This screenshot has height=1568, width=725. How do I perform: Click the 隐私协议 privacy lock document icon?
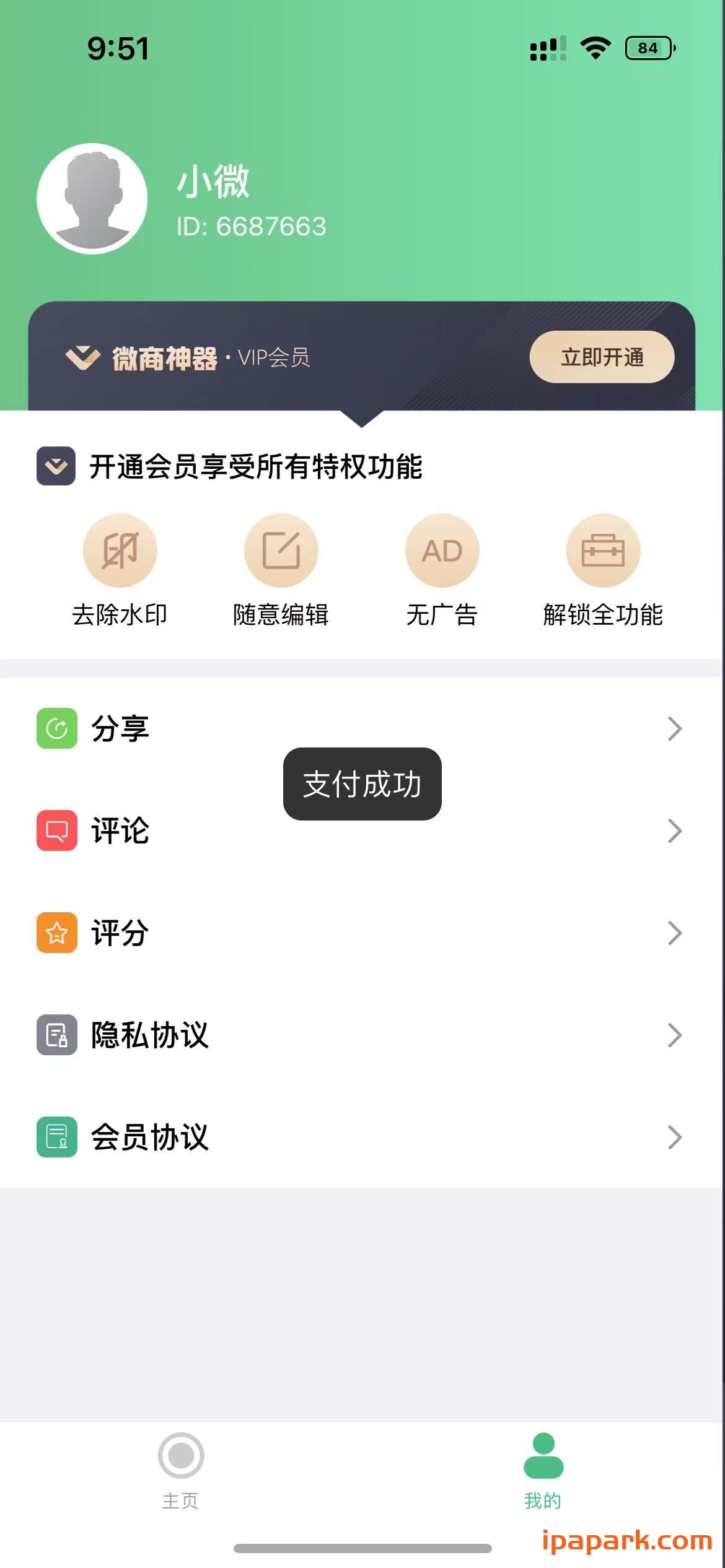tap(57, 1035)
